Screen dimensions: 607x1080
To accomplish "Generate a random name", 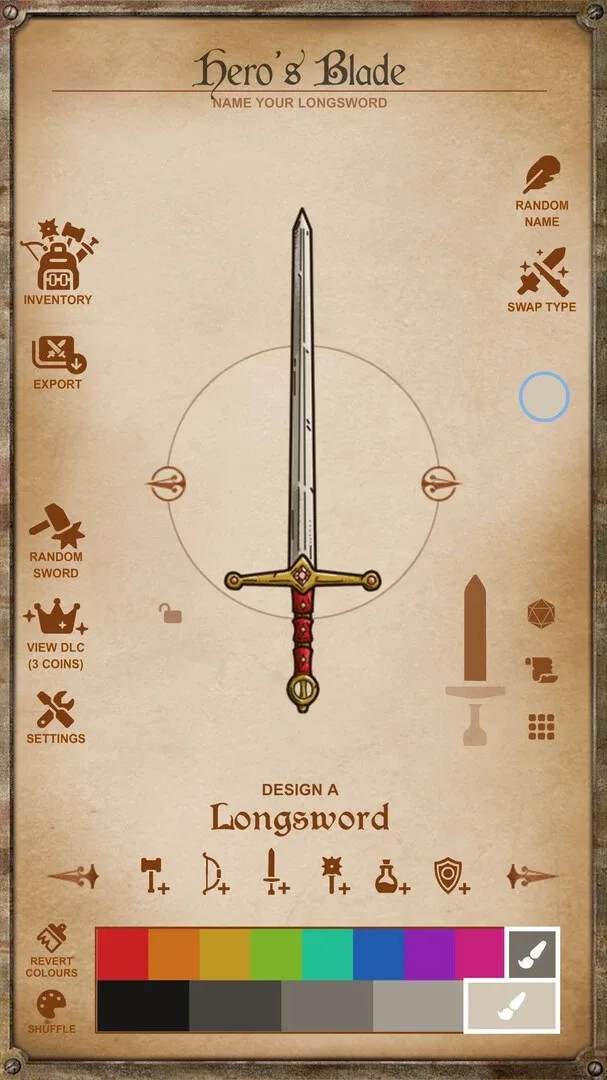I will (x=542, y=190).
